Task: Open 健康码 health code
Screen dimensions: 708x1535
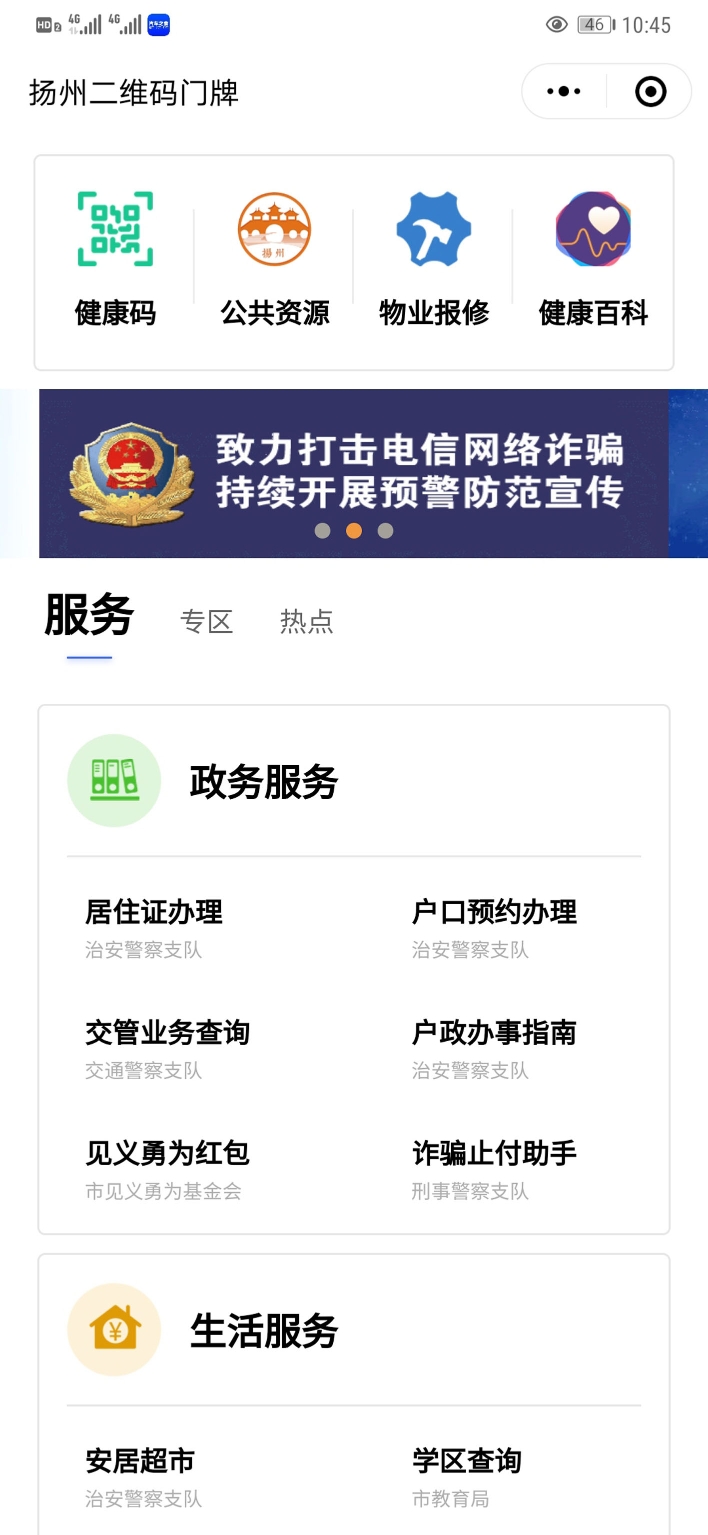Action: [x=116, y=260]
